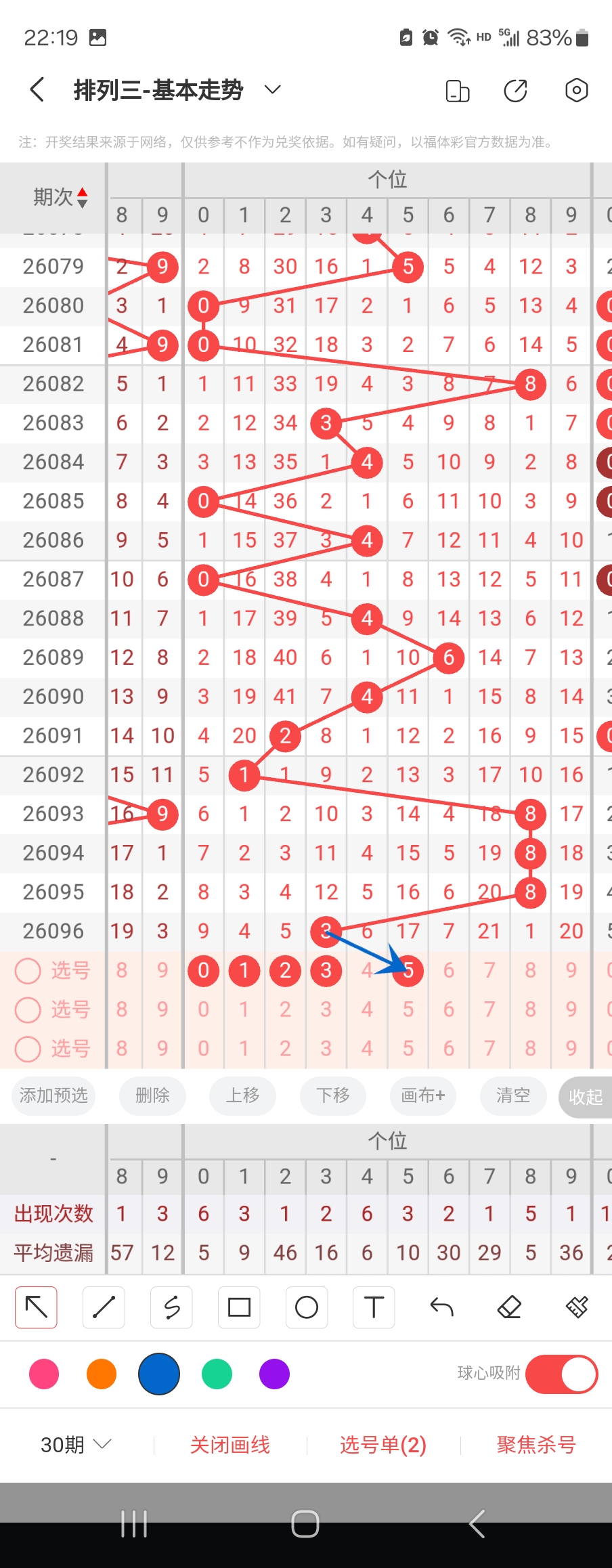Open 聚焦杀号
This screenshot has width=612, height=1568.
click(x=535, y=1445)
